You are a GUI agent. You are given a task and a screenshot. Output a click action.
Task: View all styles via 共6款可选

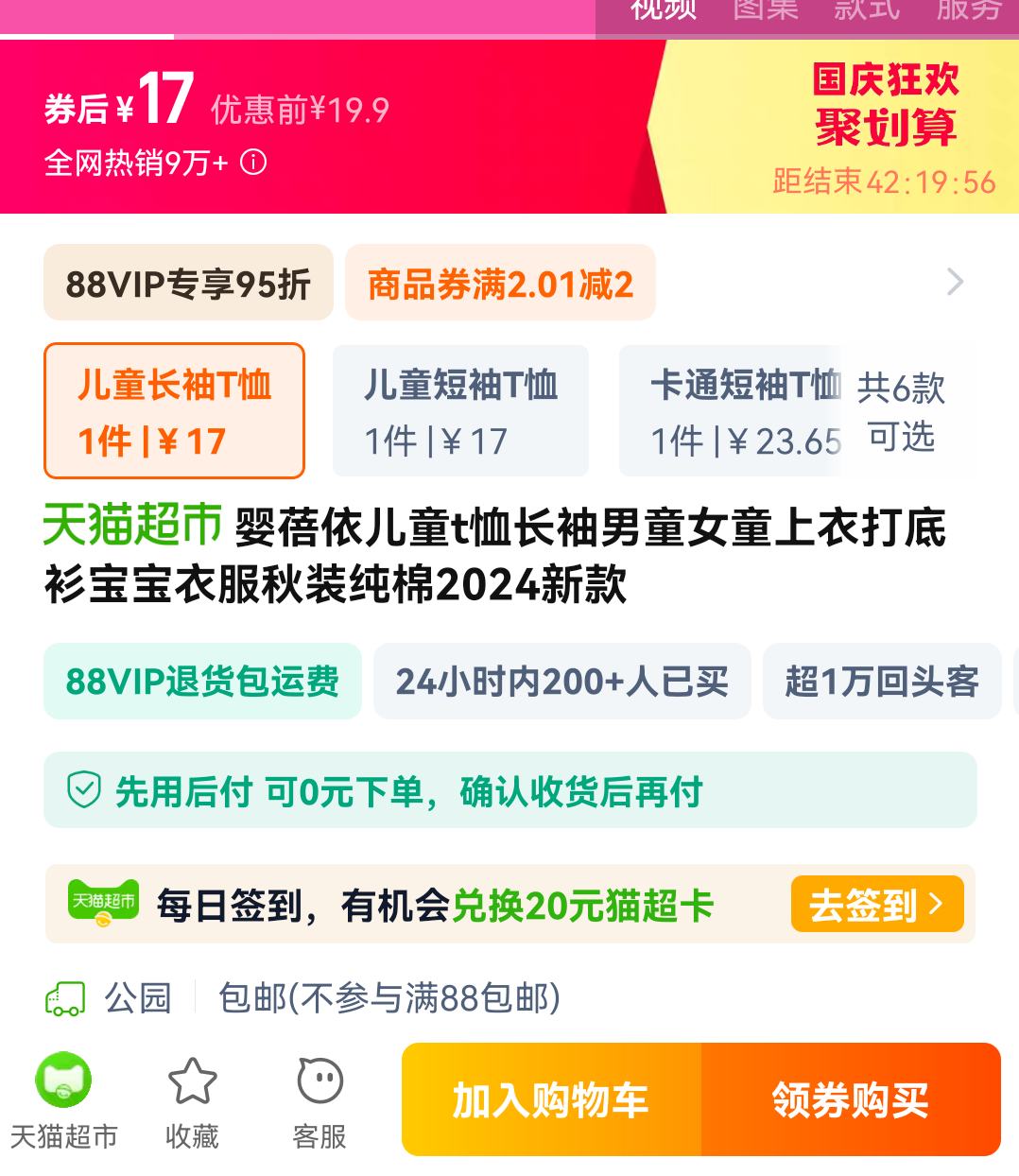coord(901,412)
